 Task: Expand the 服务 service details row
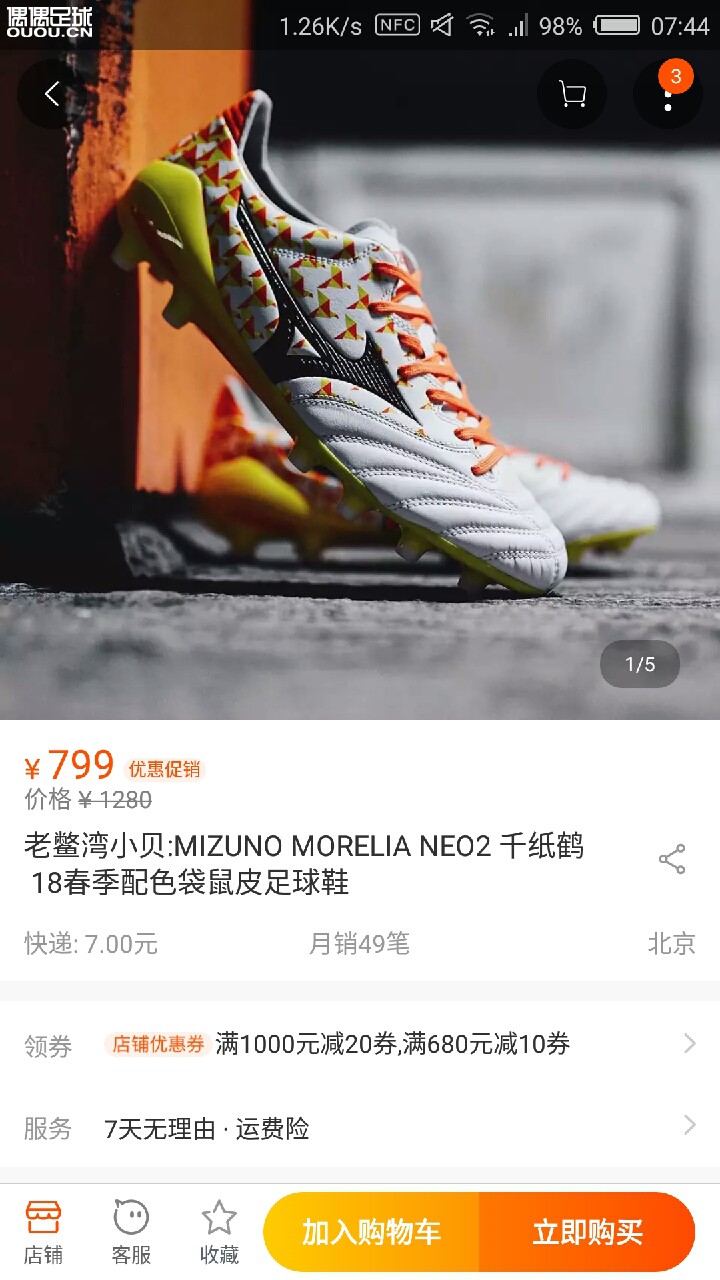pos(360,1129)
